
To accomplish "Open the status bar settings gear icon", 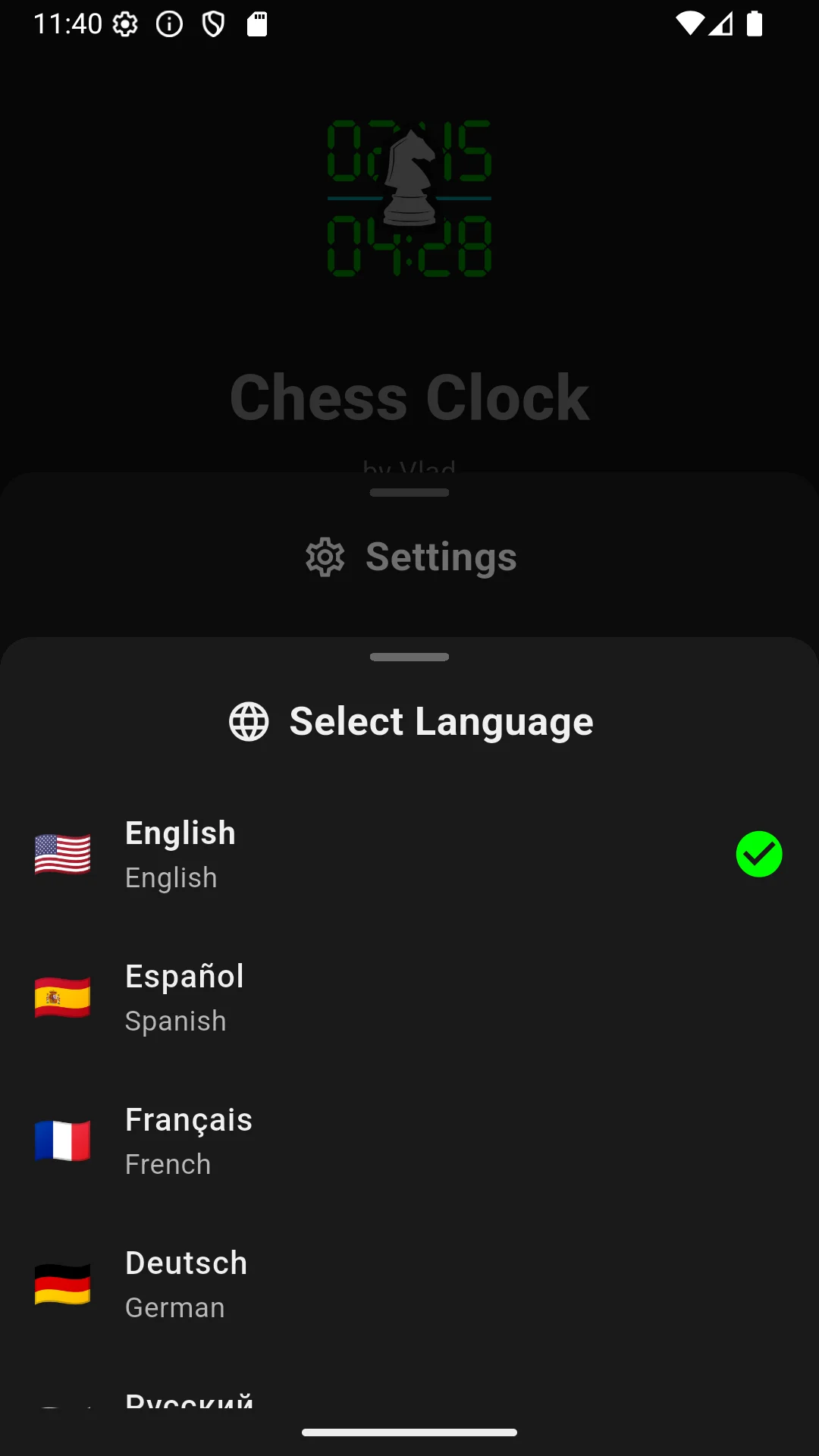I will coord(126,24).
